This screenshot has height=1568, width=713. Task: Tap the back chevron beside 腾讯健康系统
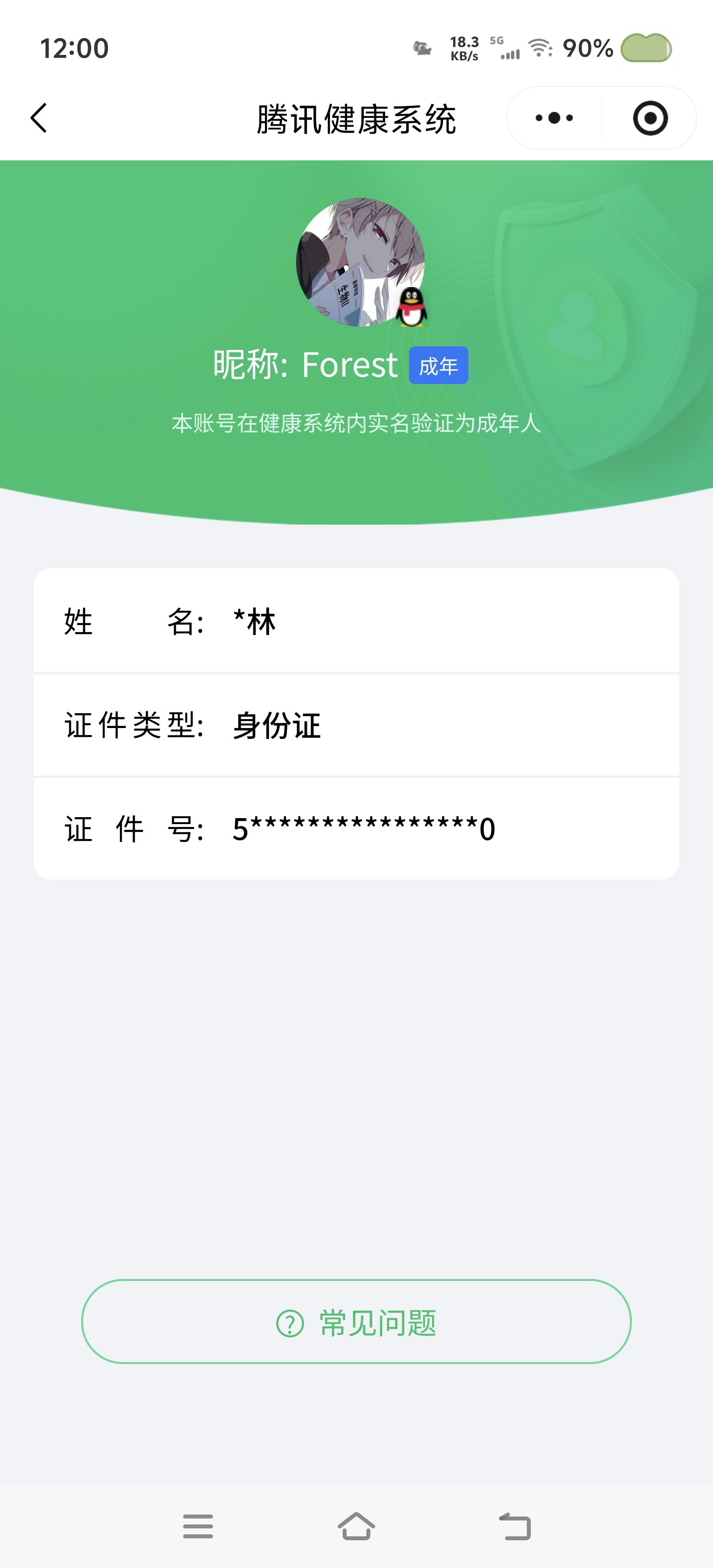(39, 118)
